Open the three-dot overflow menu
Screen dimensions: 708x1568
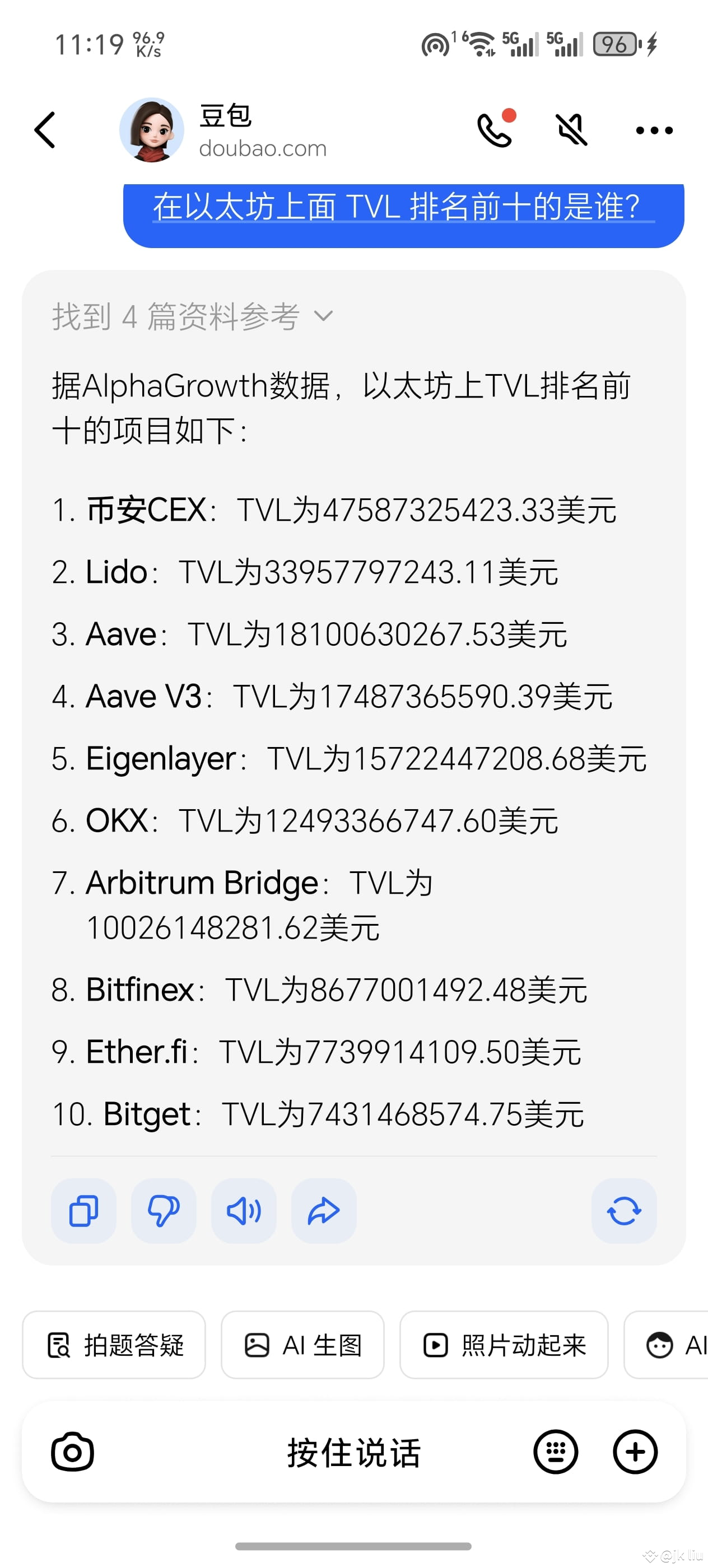coord(654,130)
